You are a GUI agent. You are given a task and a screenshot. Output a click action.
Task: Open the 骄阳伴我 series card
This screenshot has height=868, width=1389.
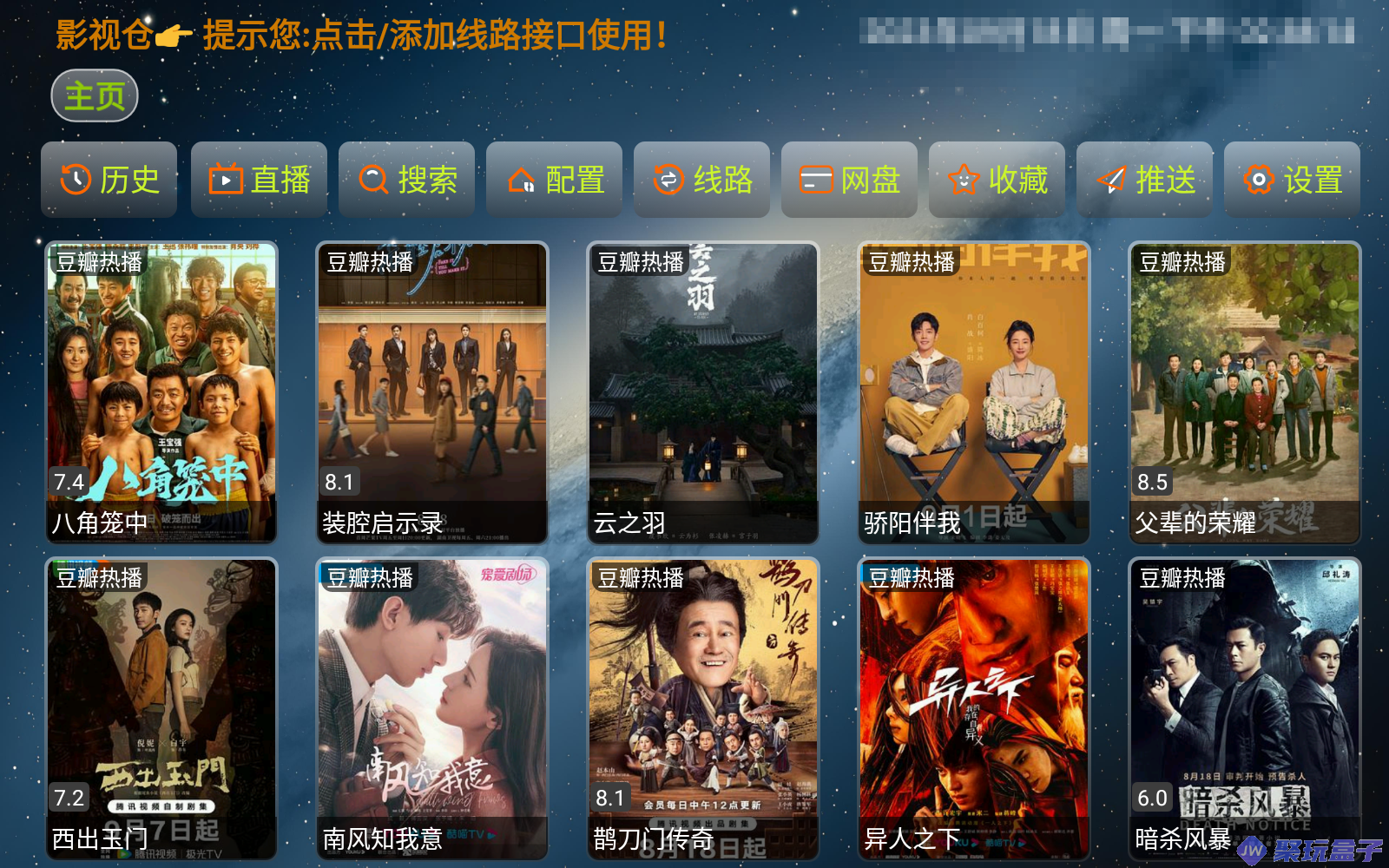pos(974,392)
